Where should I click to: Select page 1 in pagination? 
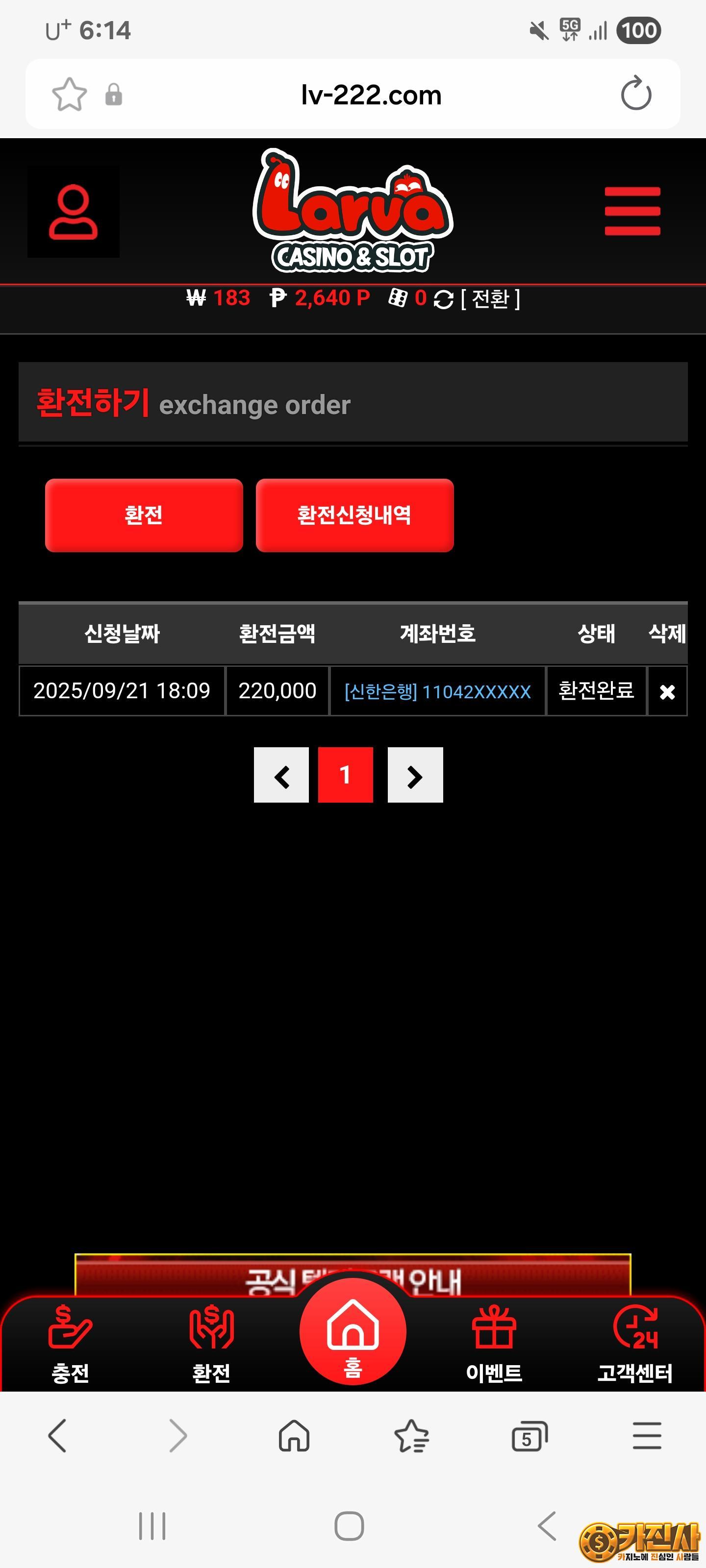pyautogui.click(x=345, y=776)
